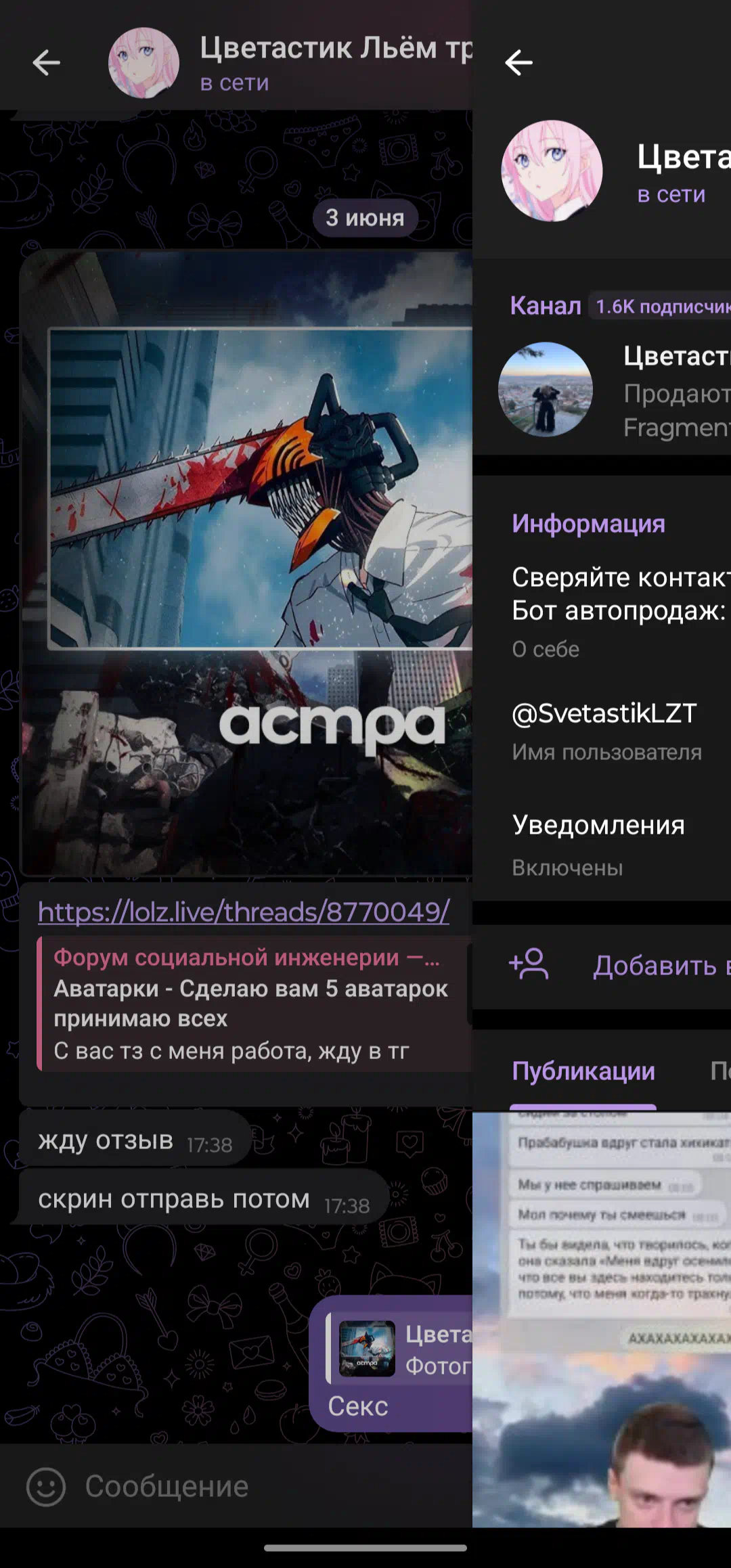Open the астра photo in the chat

[247, 563]
